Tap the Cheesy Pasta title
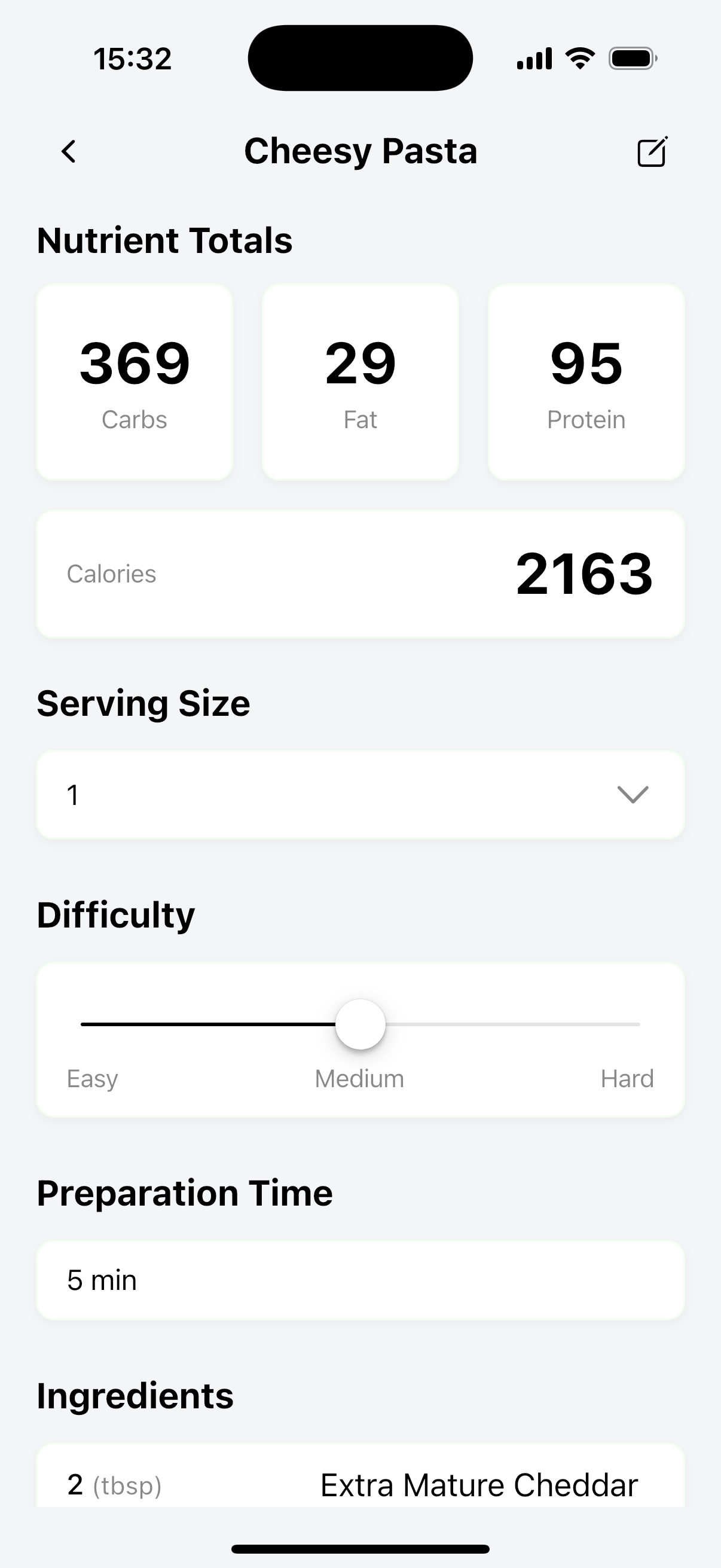The height and width of the screenshot is (1568, 721). (x=361, y=151)
